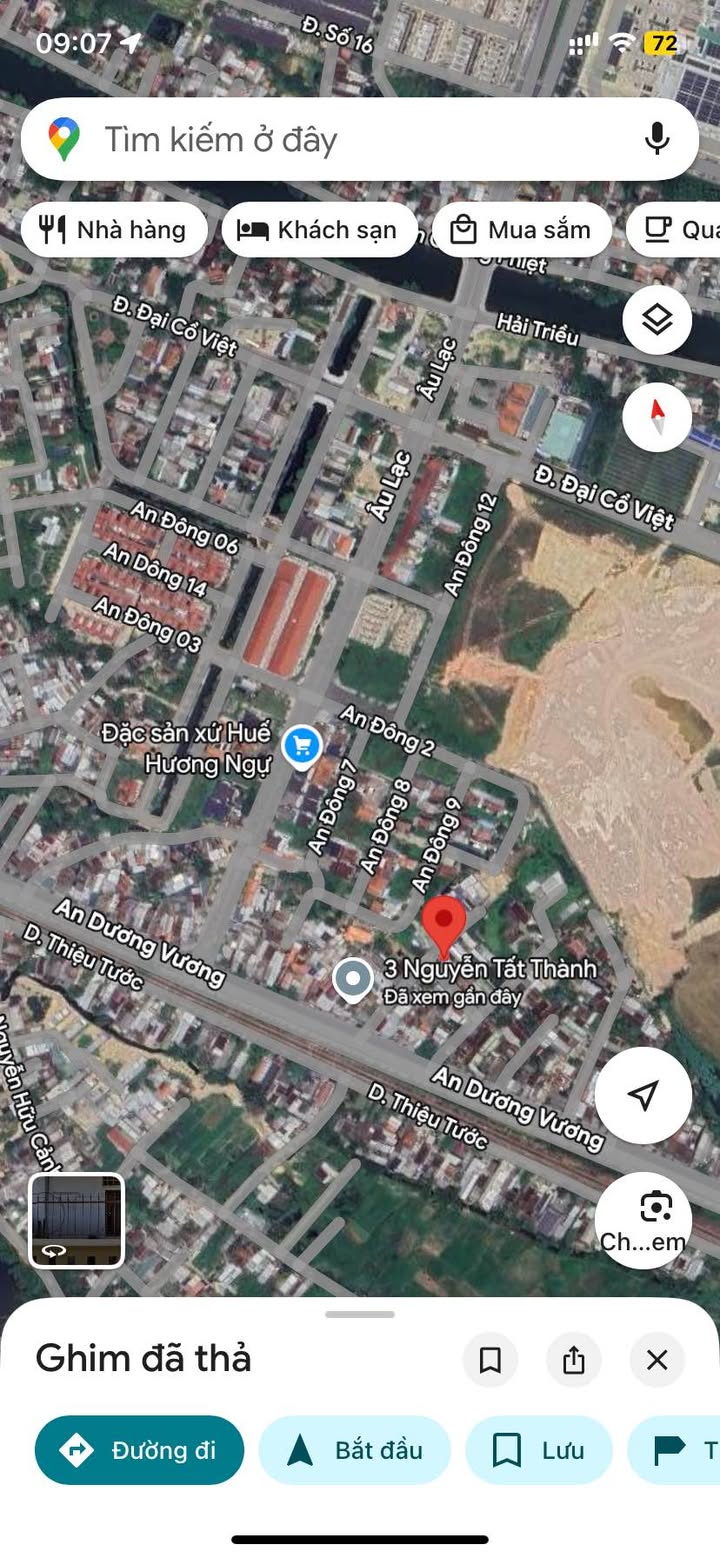Screen dimensions: 720x1558
Task: Choose the "Mua sắm" category chip
Action: point(520,230)
